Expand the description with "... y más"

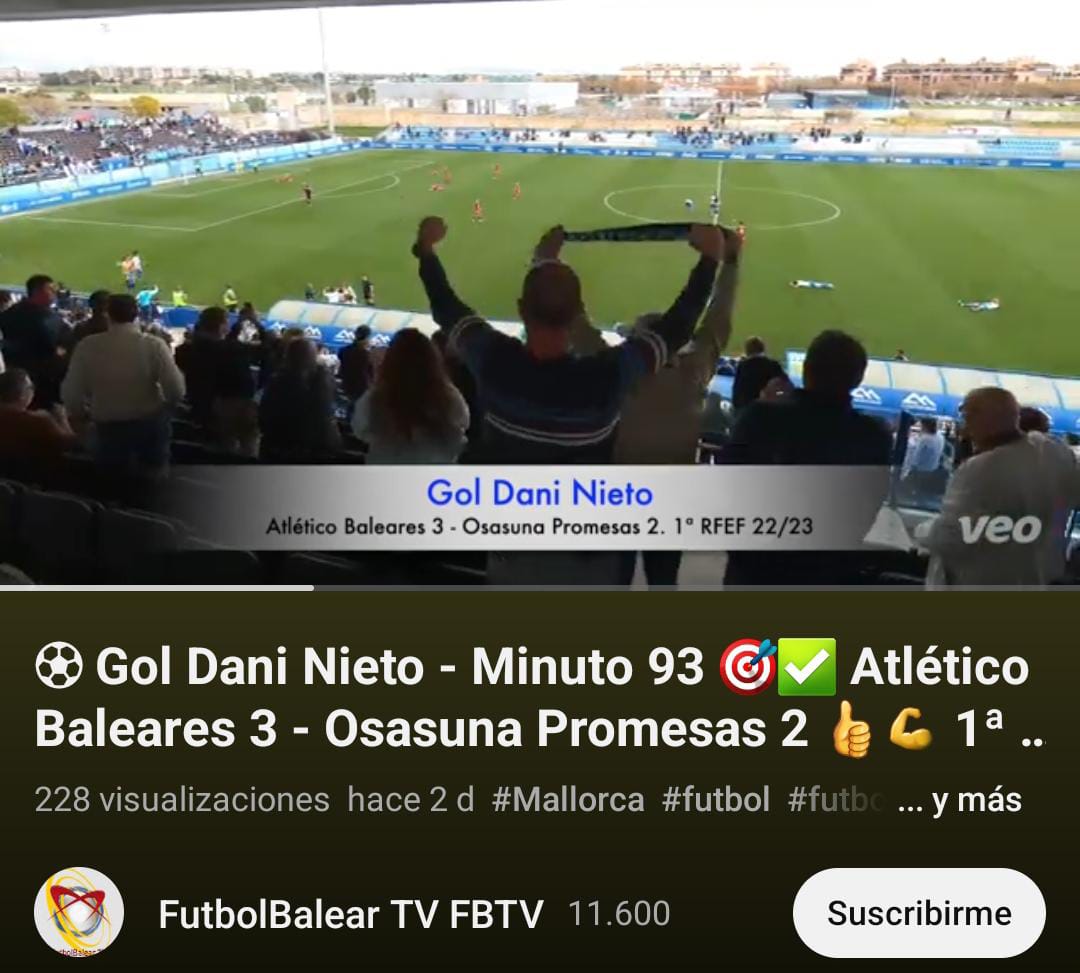coord(960,800)
